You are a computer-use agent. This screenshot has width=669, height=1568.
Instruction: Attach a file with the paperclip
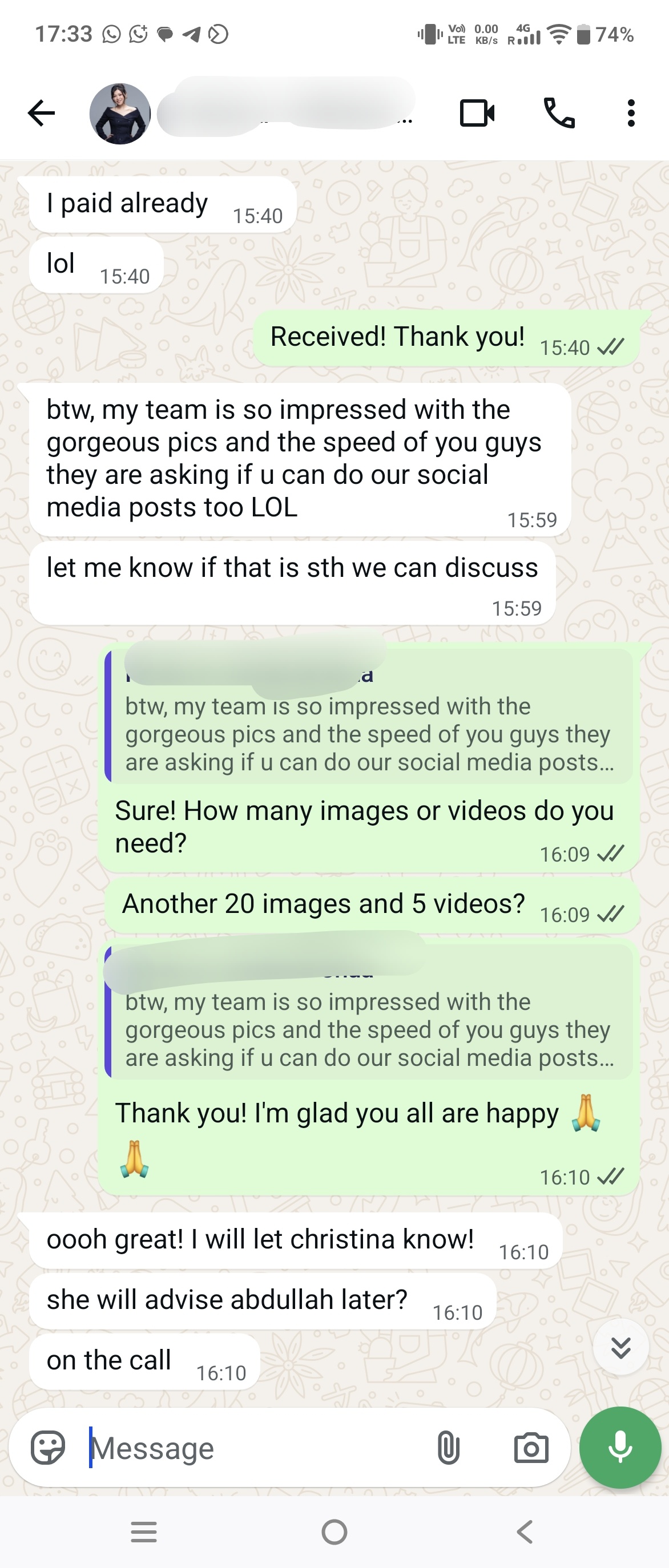(448, 1448)
